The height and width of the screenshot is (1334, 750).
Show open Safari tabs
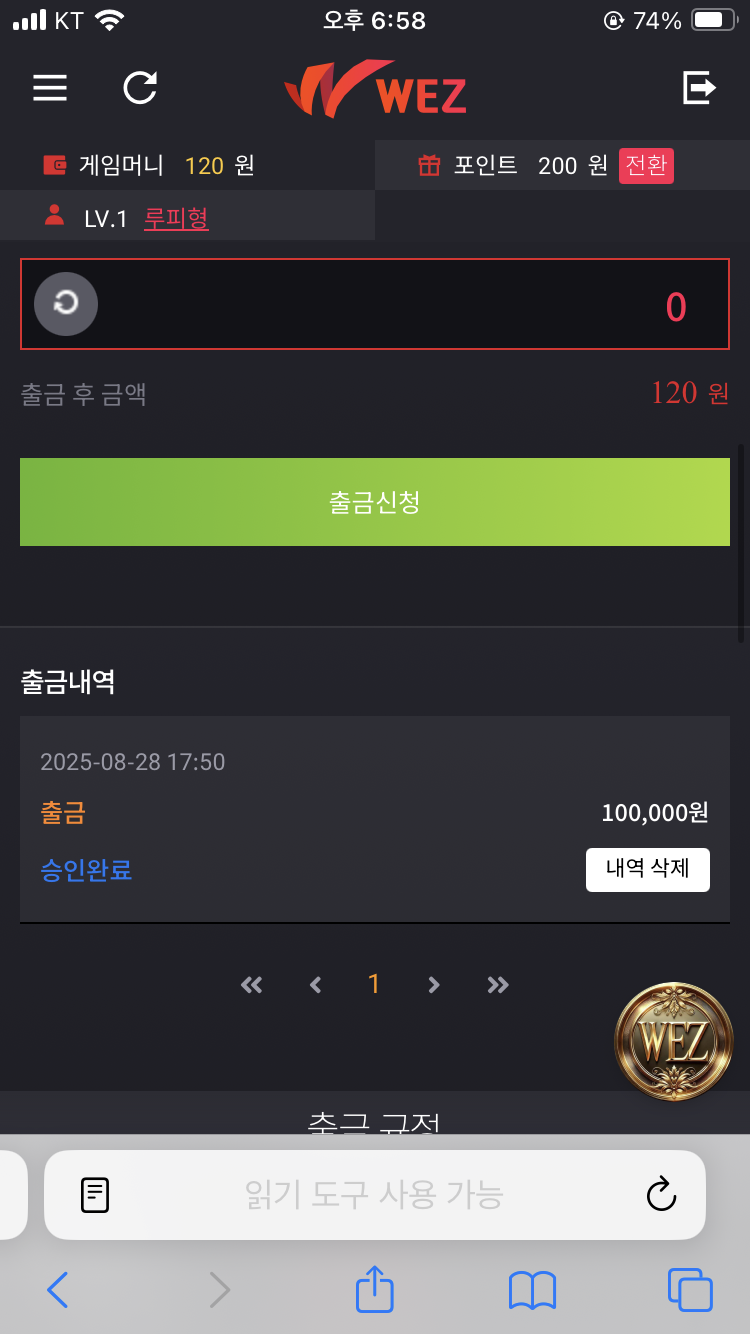pyautogui.click(x=690, y=1290)
